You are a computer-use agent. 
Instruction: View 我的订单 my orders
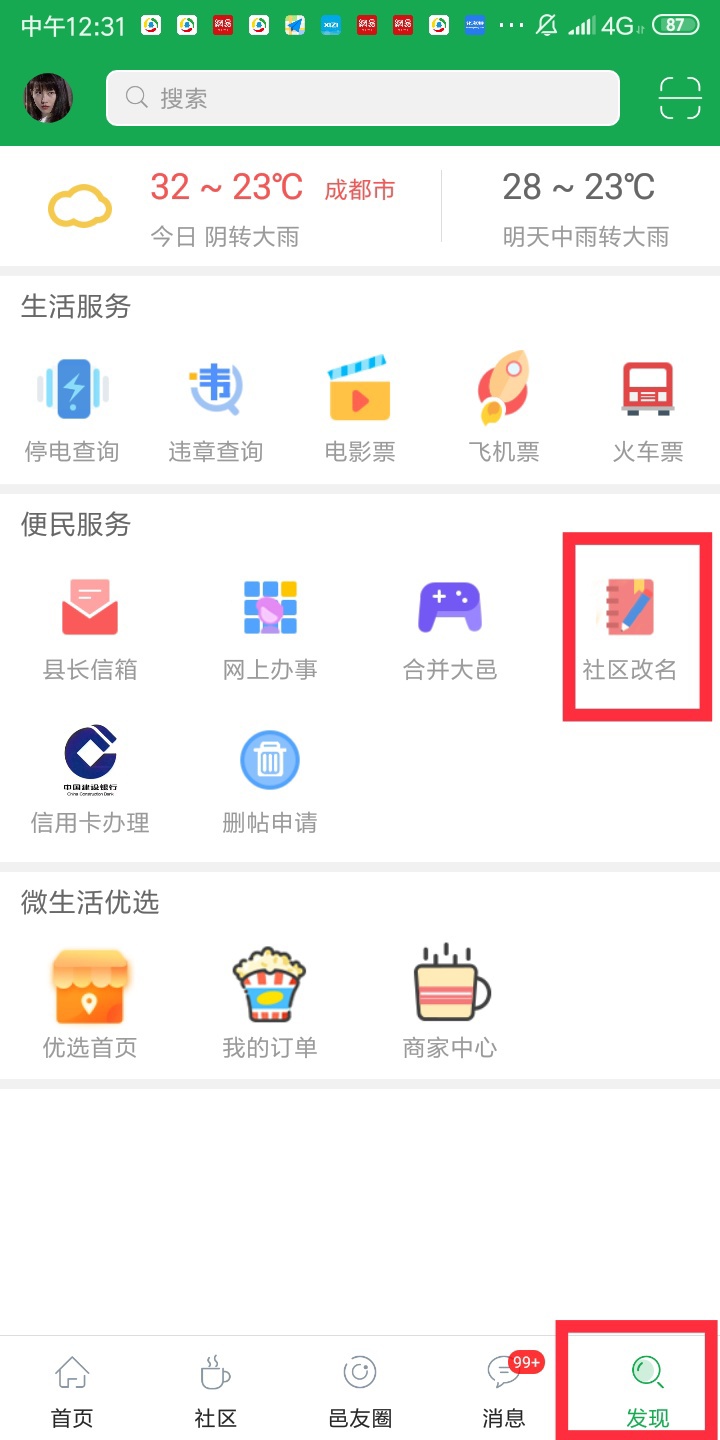click(x=270, y=1004)
